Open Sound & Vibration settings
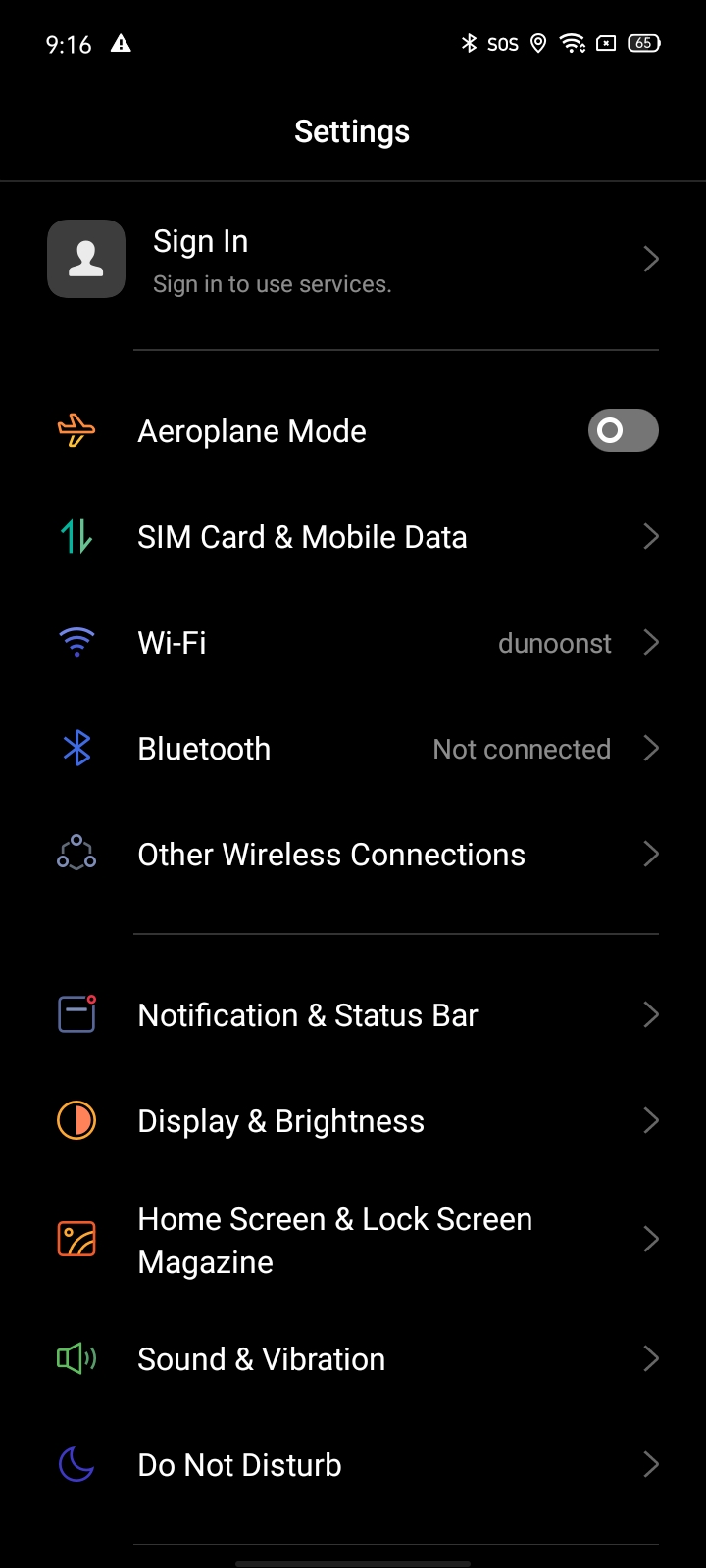The image size is (706, 1568). 353,1359
